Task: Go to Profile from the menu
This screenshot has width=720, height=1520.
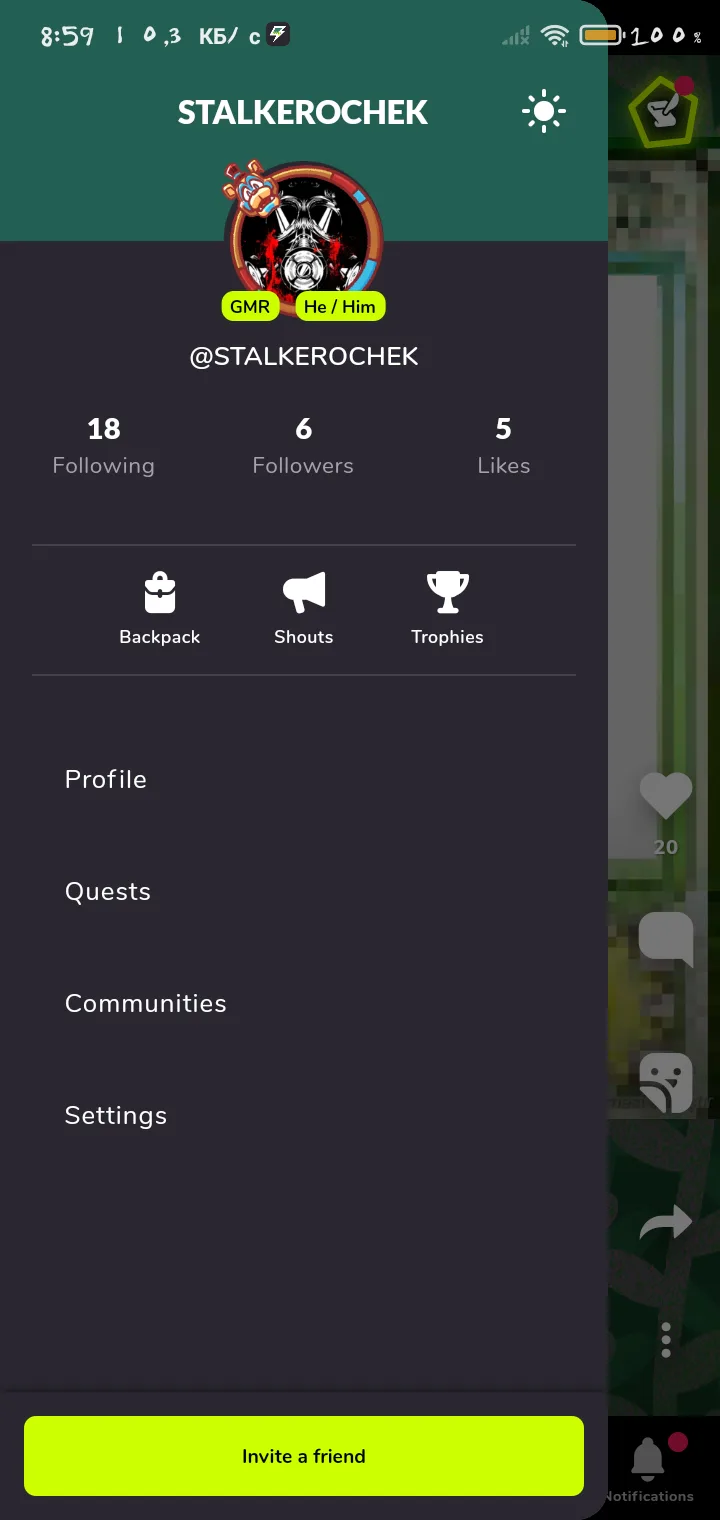Action: (x=106, y=779)
